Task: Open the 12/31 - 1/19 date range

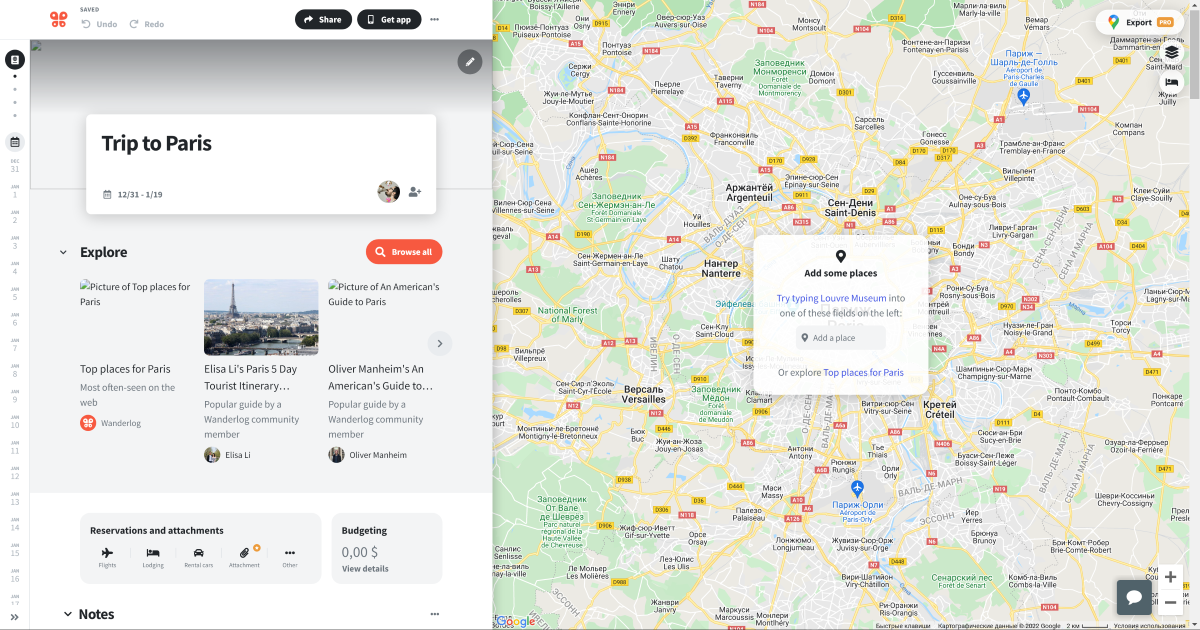Action: click(139, 194)
